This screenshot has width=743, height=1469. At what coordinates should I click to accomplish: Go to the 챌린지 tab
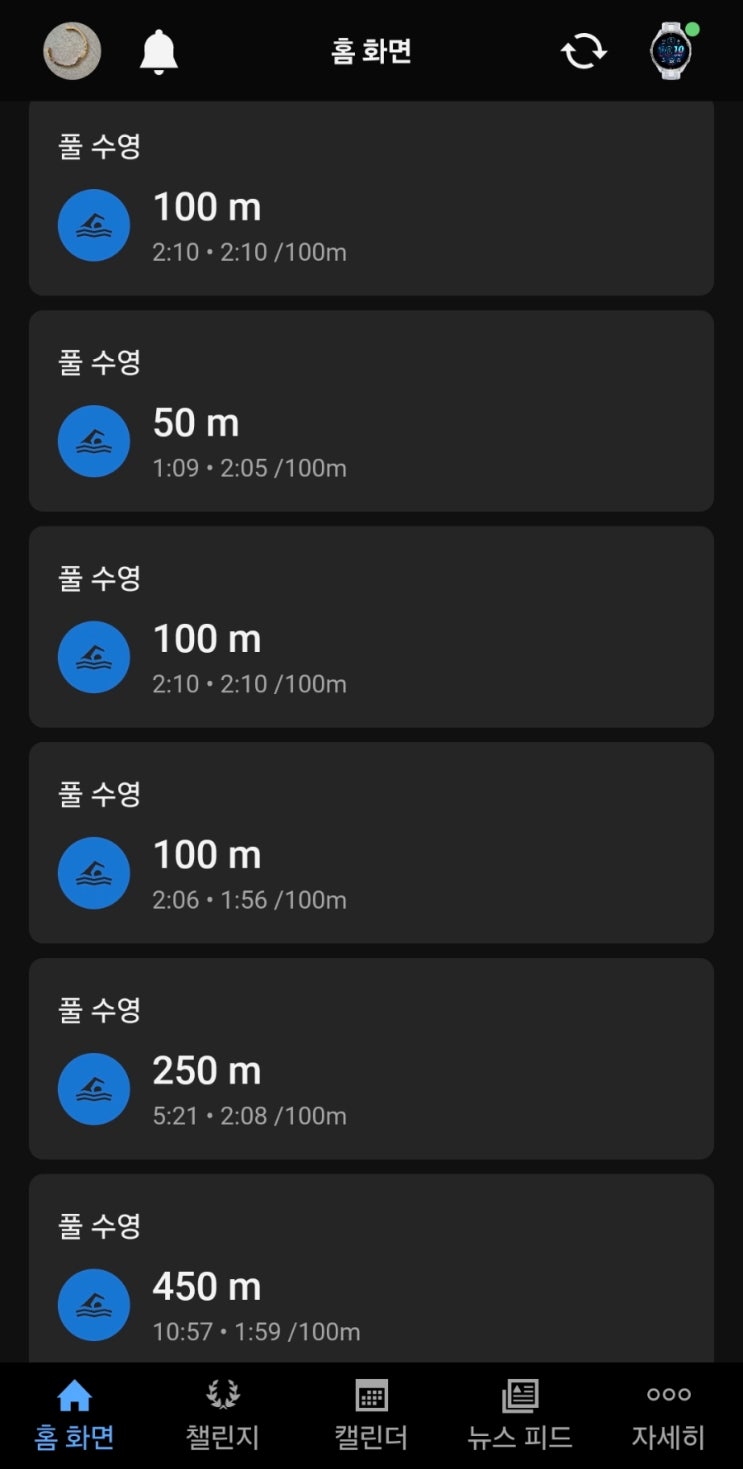222,1415
